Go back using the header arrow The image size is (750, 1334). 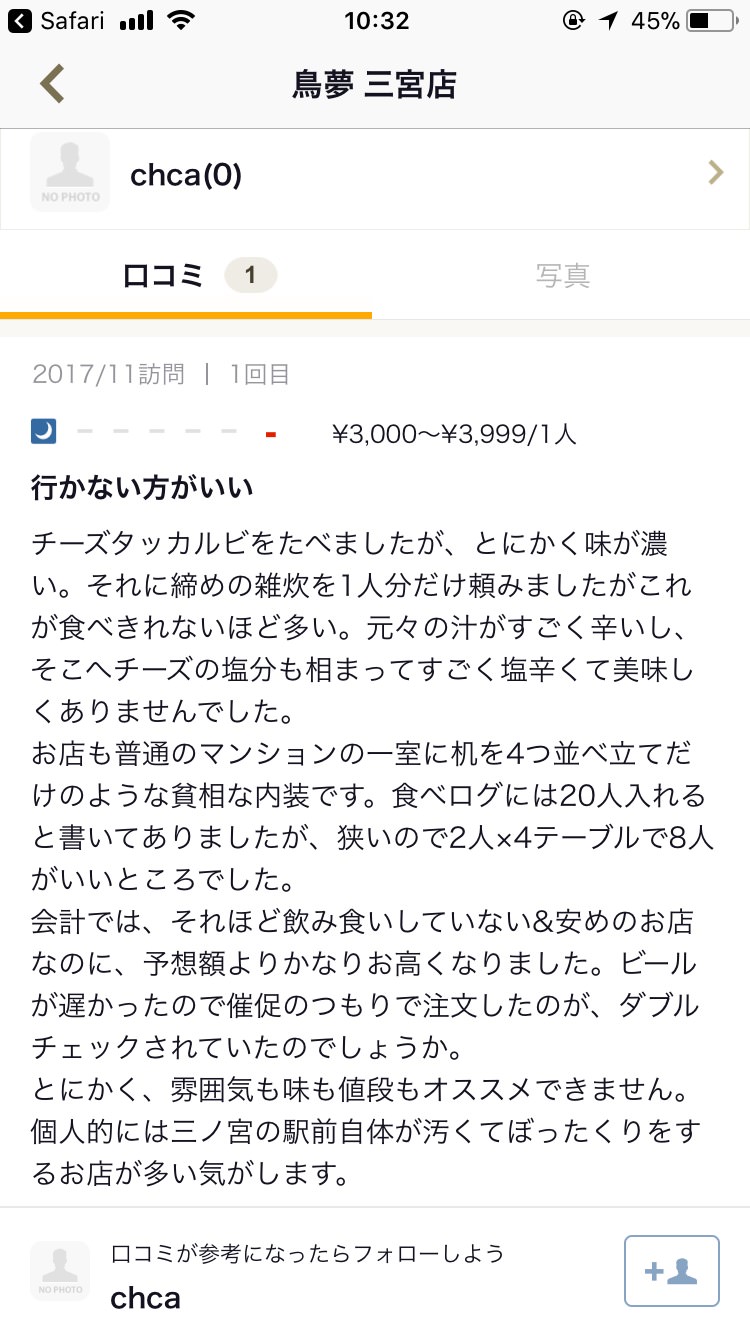pos(52,84)
